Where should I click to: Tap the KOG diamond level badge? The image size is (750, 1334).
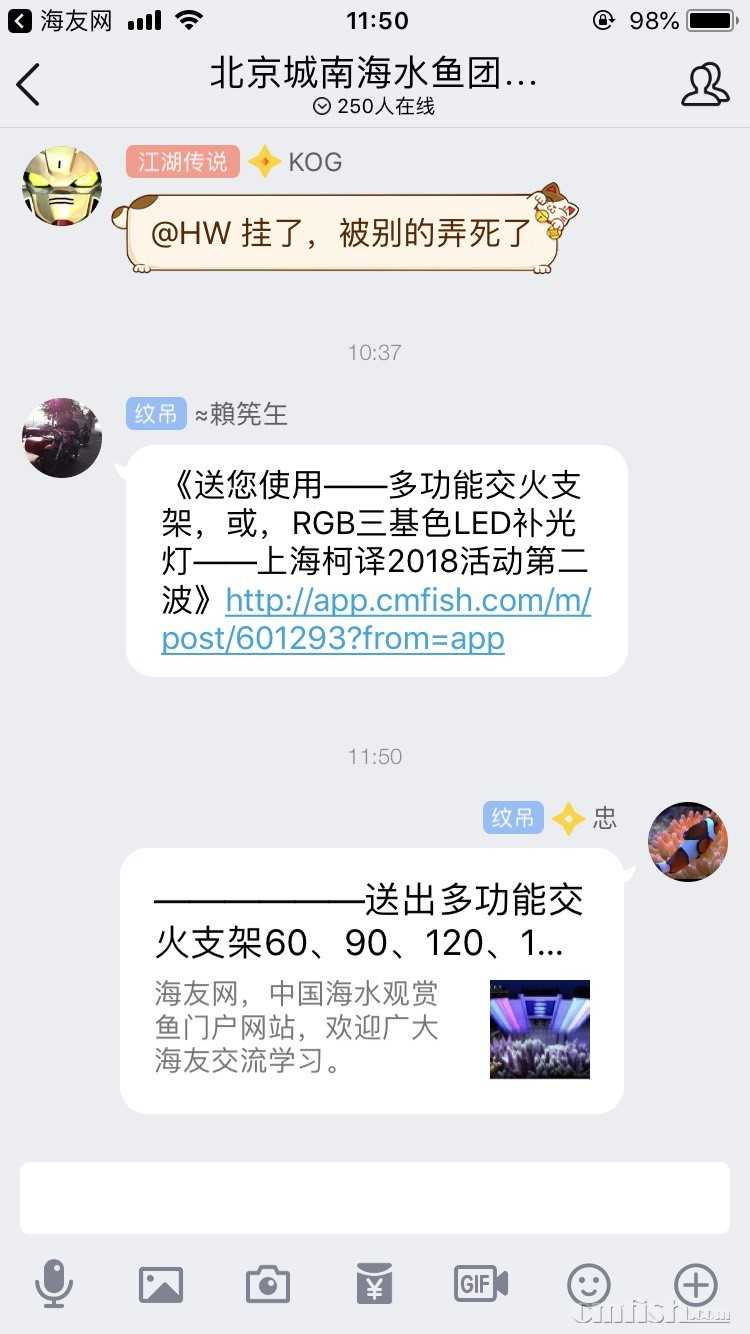pyautogui.click(x=265, y=162)
